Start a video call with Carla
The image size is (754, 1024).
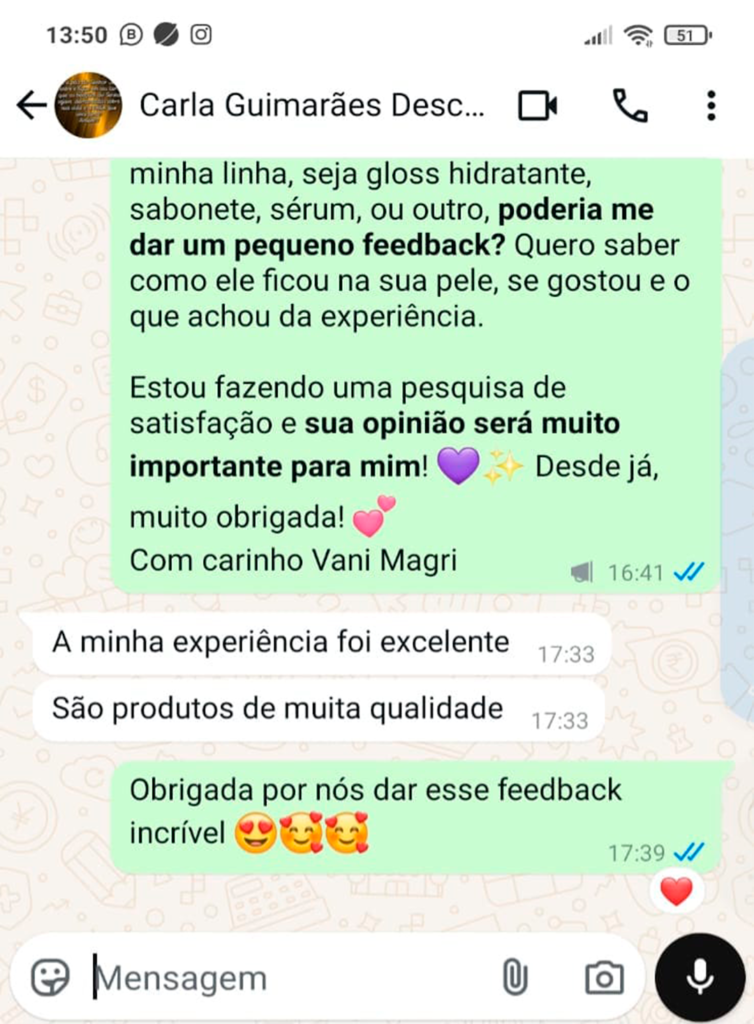click(x=537, y=106)
